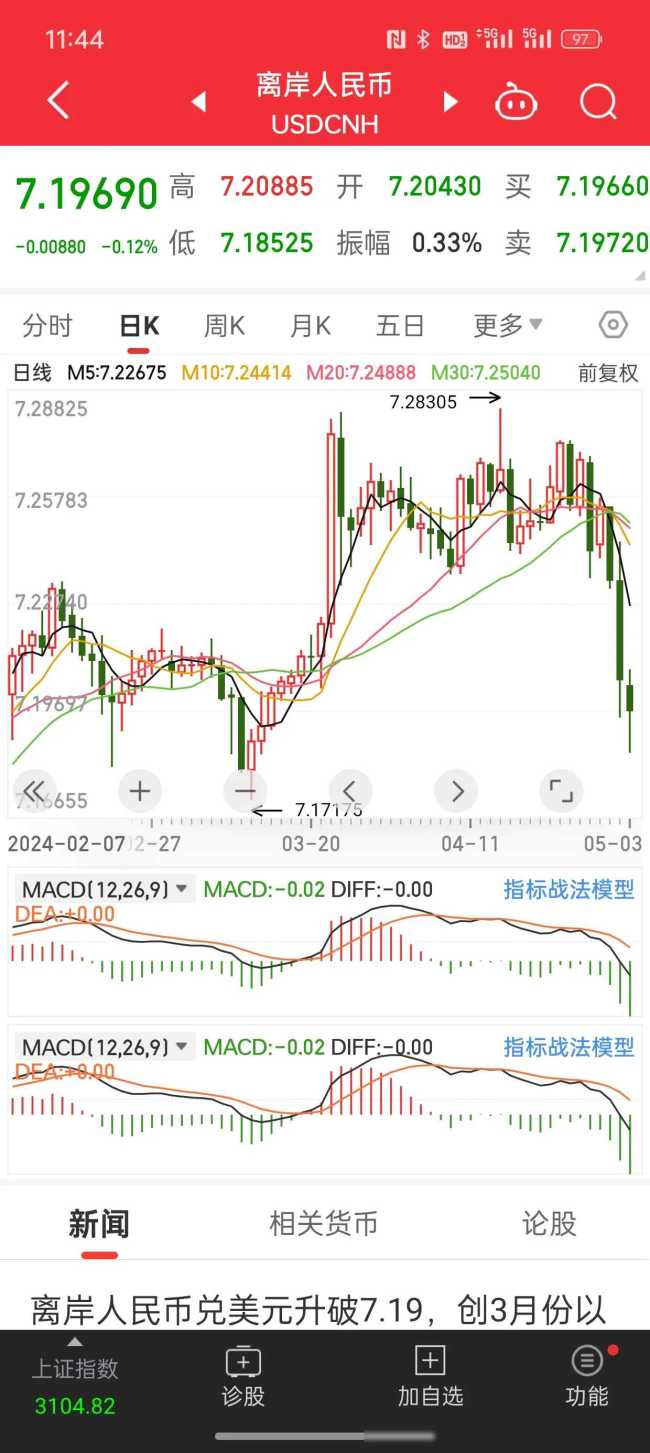Select the 周K chart tab

click(224, 326)
